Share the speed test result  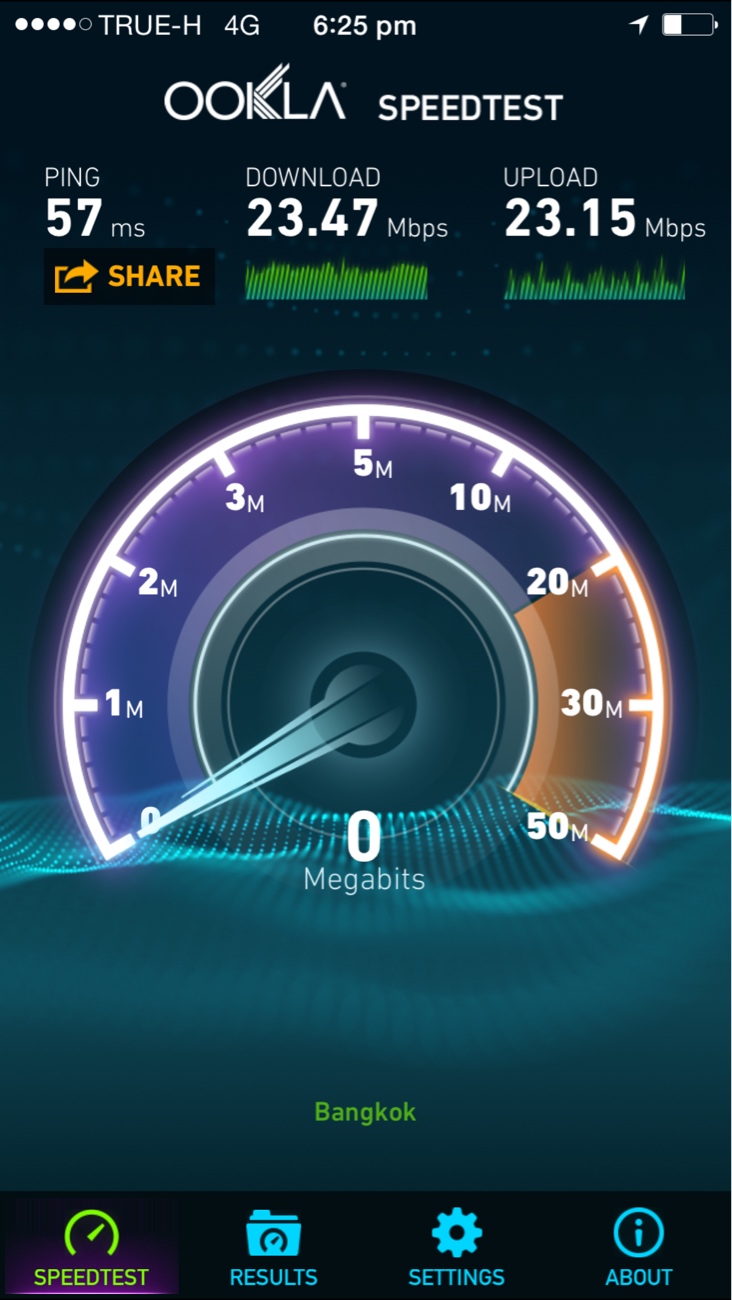129,276
